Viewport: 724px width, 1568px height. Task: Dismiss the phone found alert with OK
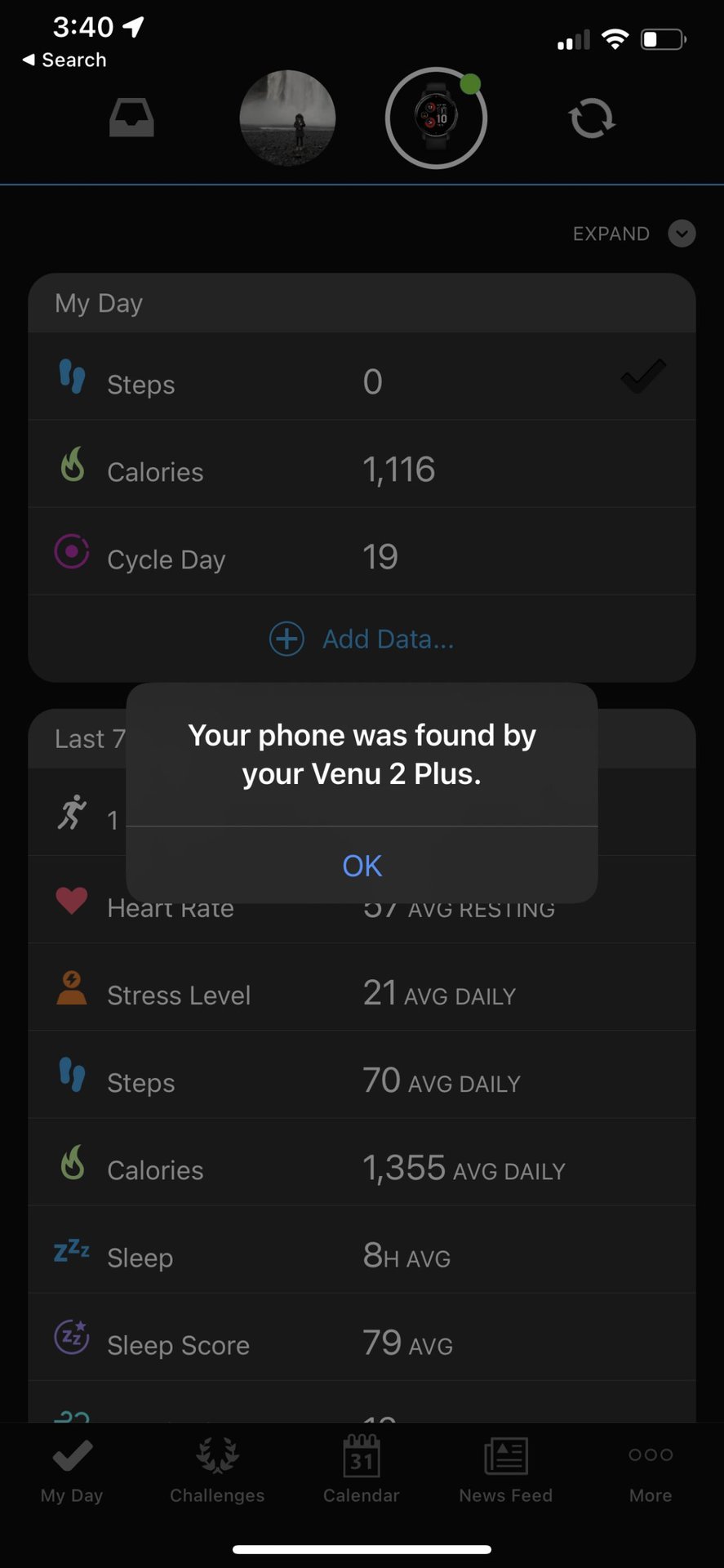pyautogui.click(x=362, y=866)
